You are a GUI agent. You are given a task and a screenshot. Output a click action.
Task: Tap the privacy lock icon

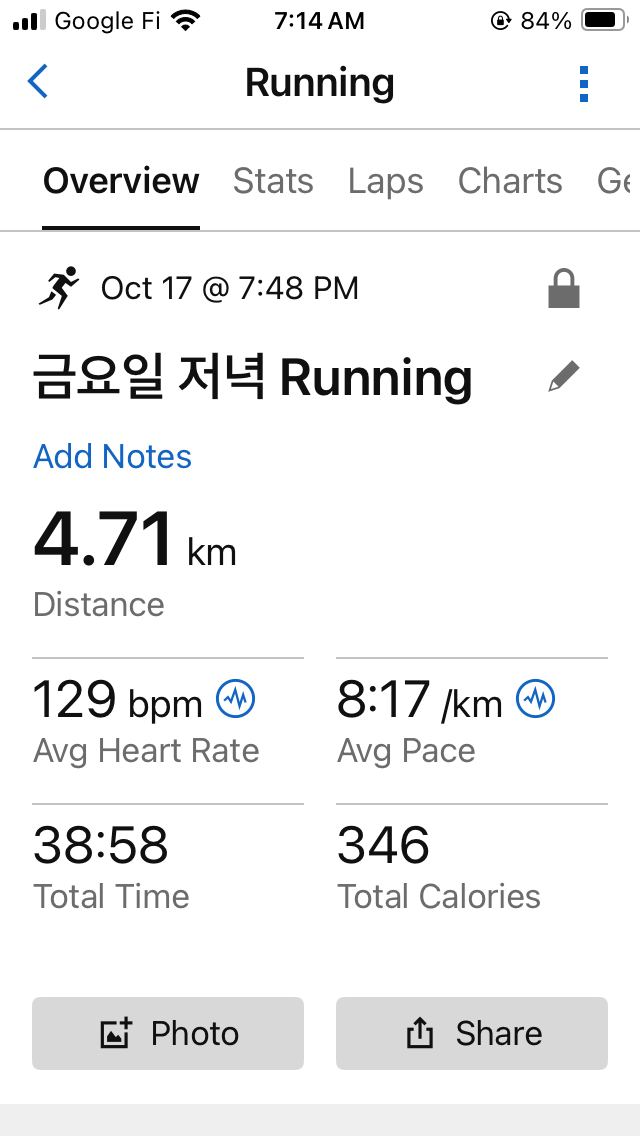564,290
